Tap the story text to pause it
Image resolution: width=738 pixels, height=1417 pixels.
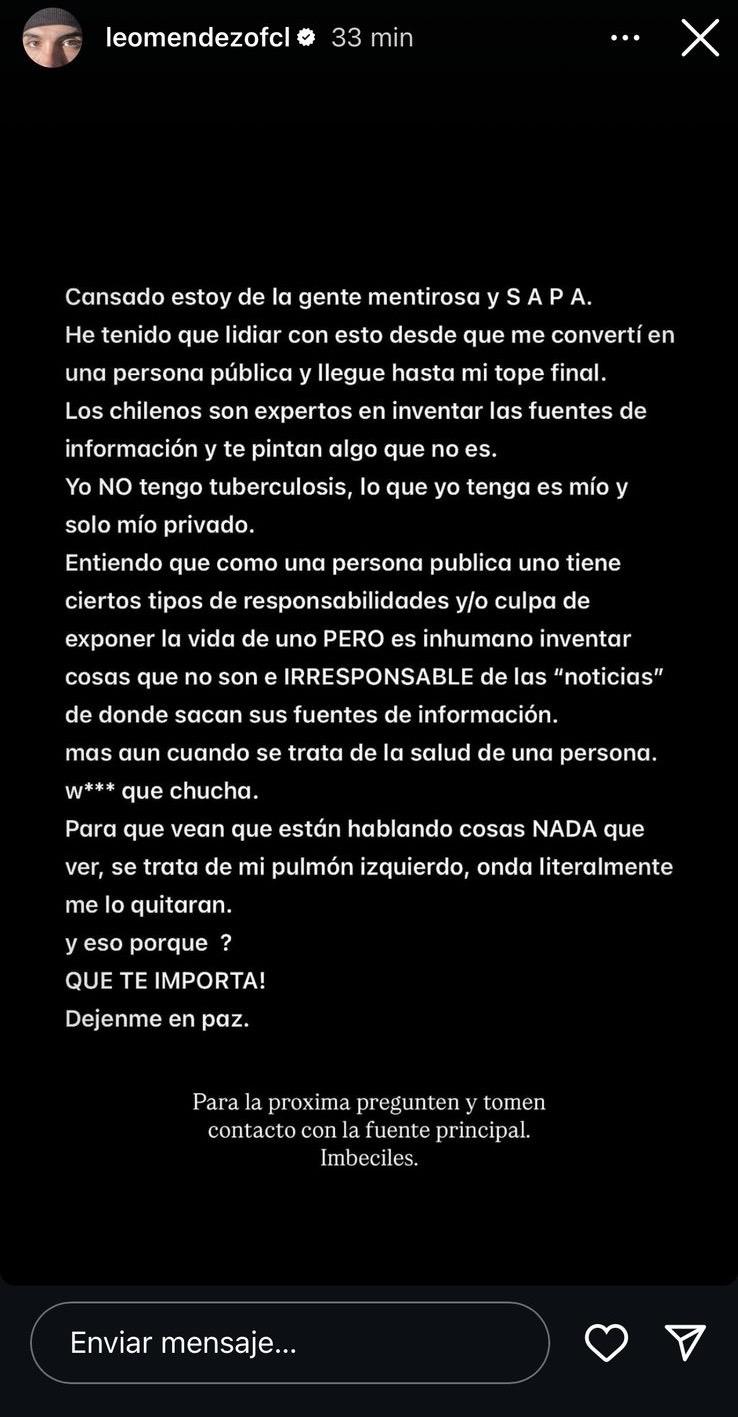point(369,650)
